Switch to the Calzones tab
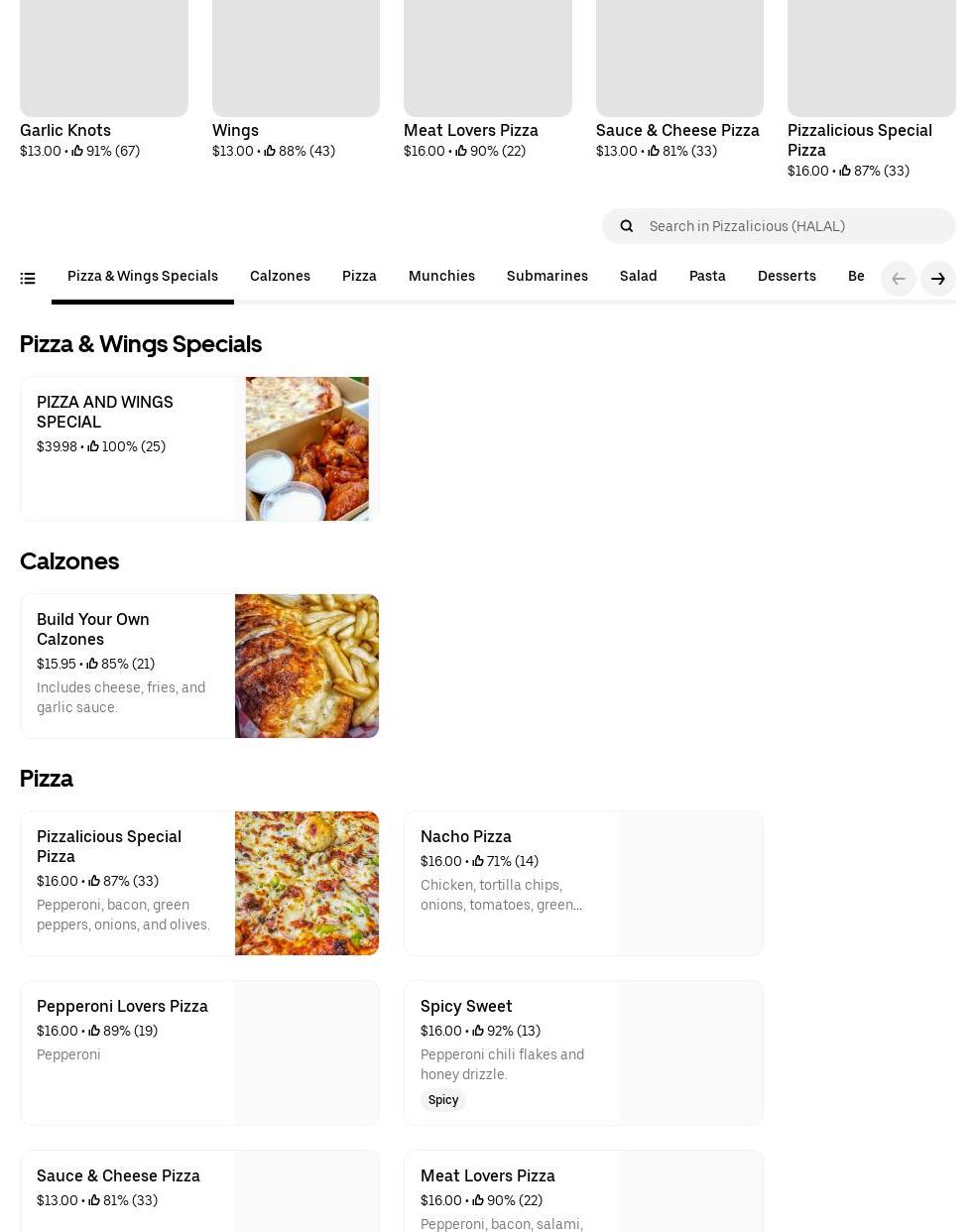 (x=280, y=276)
